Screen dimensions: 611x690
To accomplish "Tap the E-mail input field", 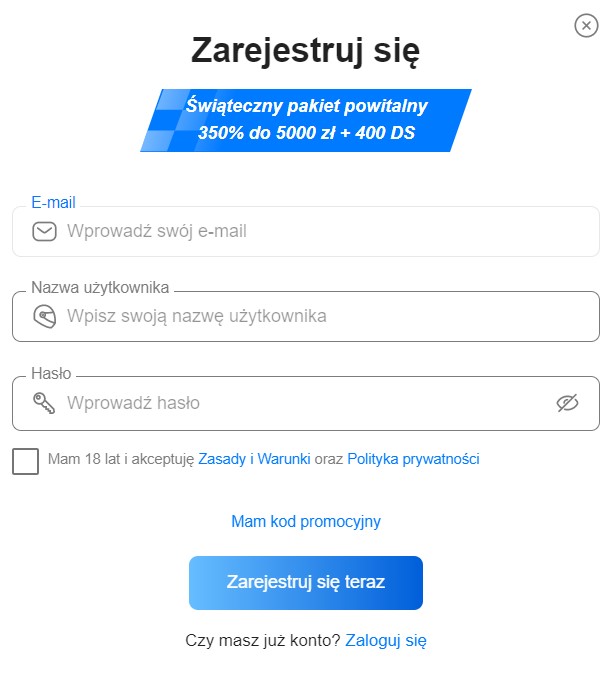I will pyautogui.click(x=320, y=231).
